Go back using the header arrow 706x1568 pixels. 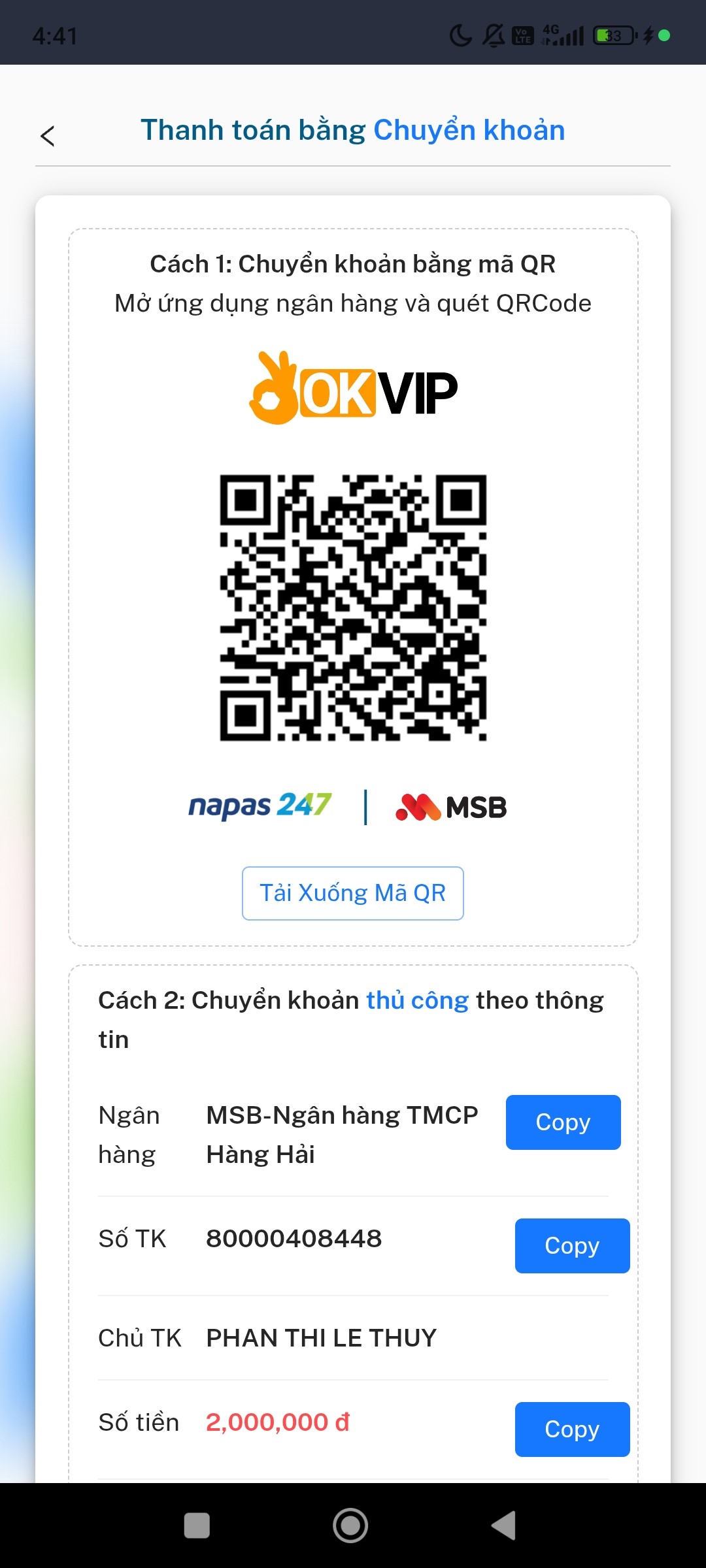(x=48, y=136)
